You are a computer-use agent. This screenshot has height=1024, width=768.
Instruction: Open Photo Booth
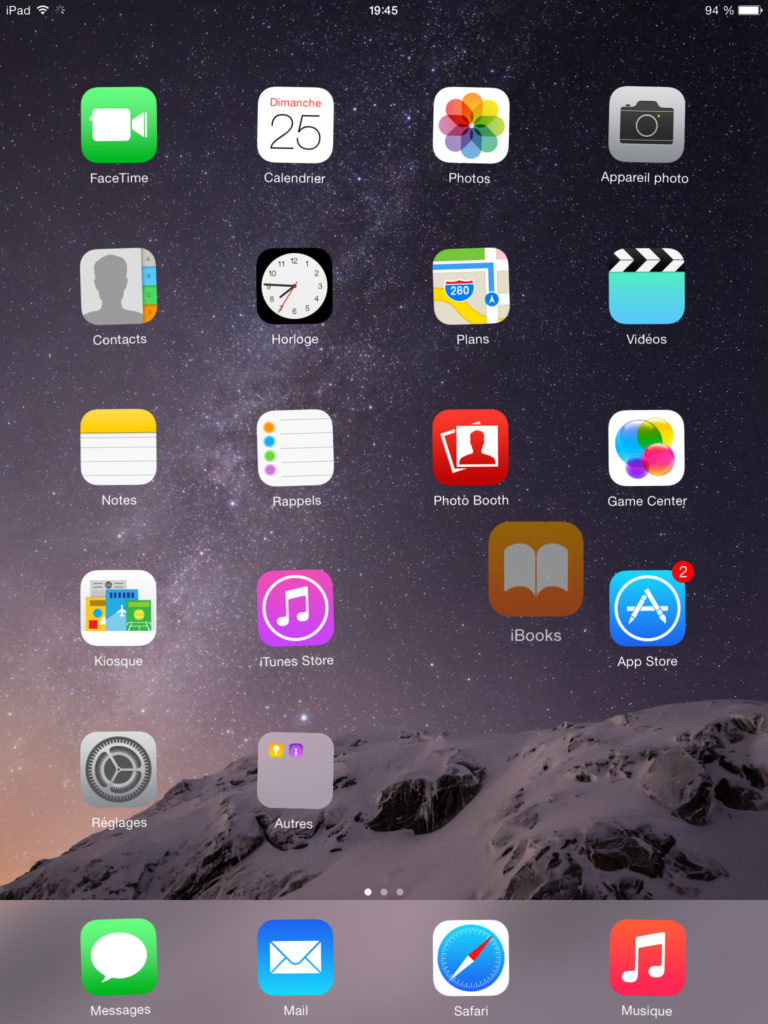(471, 447)
